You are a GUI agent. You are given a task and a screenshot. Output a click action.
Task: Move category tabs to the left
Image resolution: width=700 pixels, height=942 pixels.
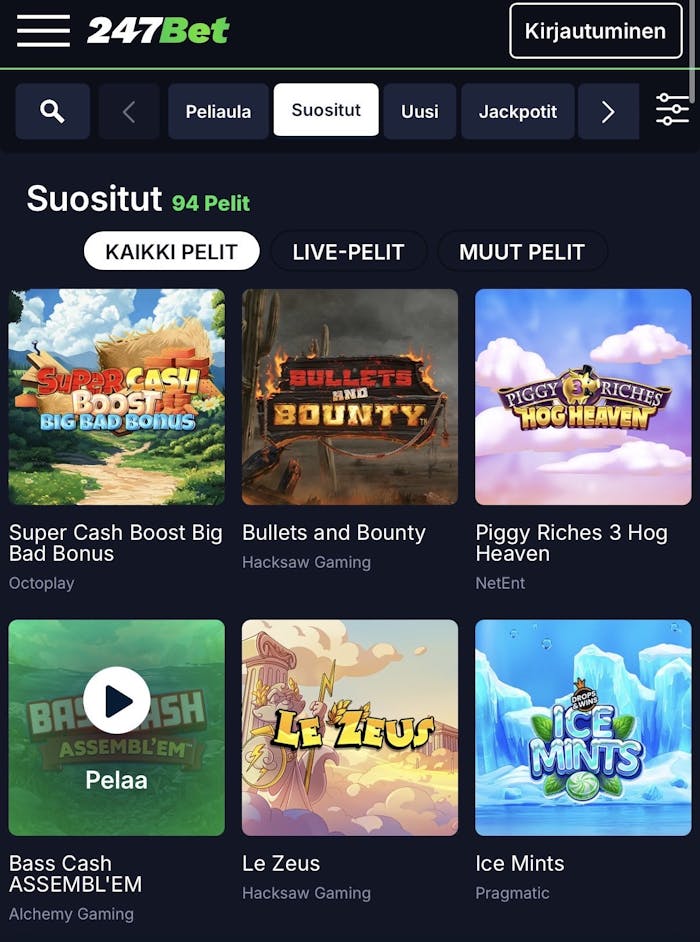(129, 111)
